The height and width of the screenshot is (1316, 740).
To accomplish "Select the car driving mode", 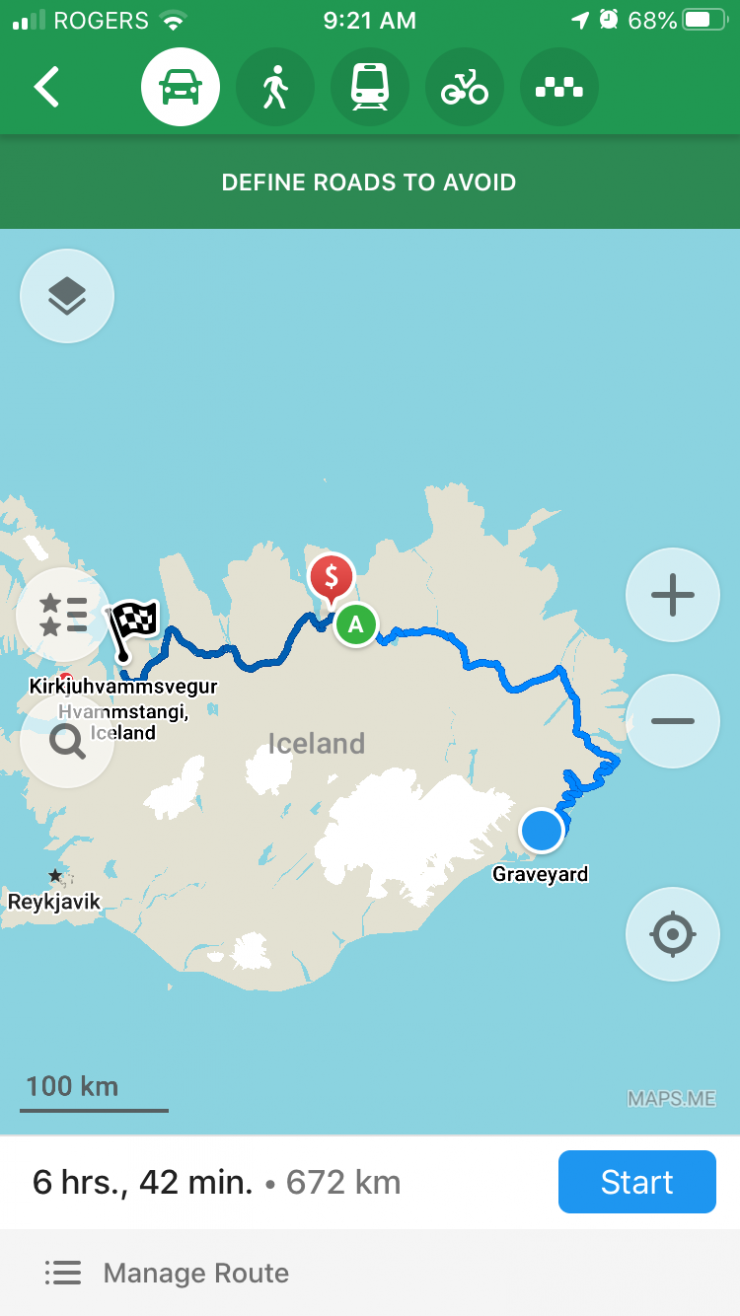I will 180,88.
